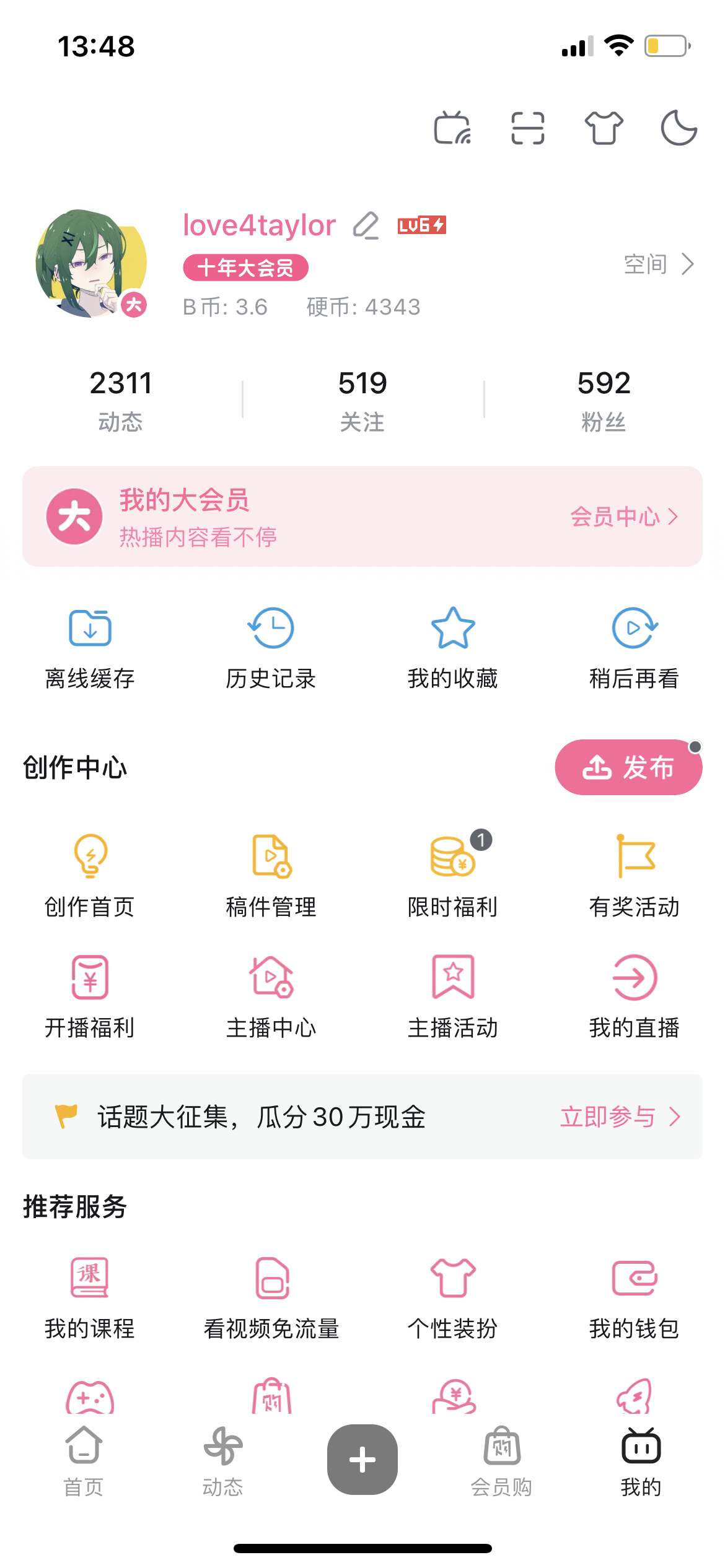This screenshot has width=725, height=1568.
Task: View the 粉丝 followers list
Action: pos(604,399)
